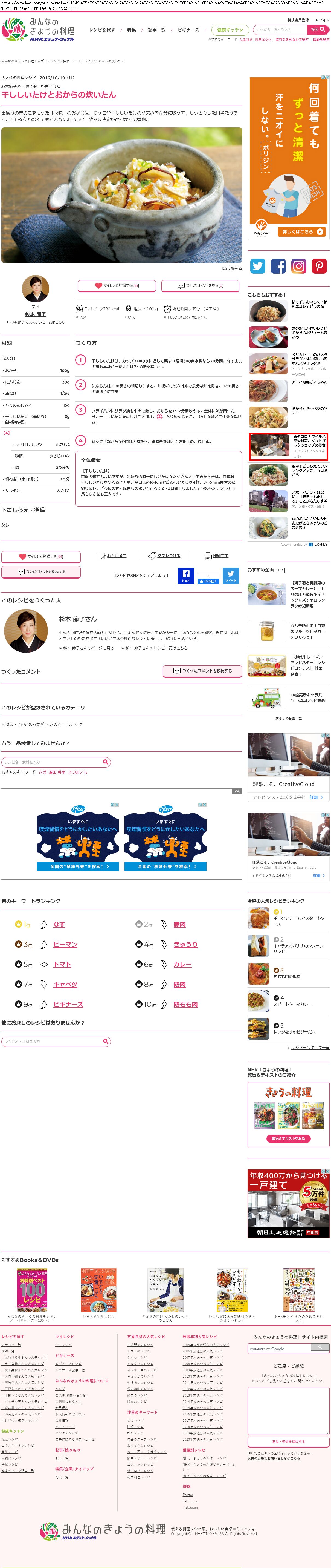The image size is (331, 1568).
Task: Open the ログイン link
Action: point(322,20)
